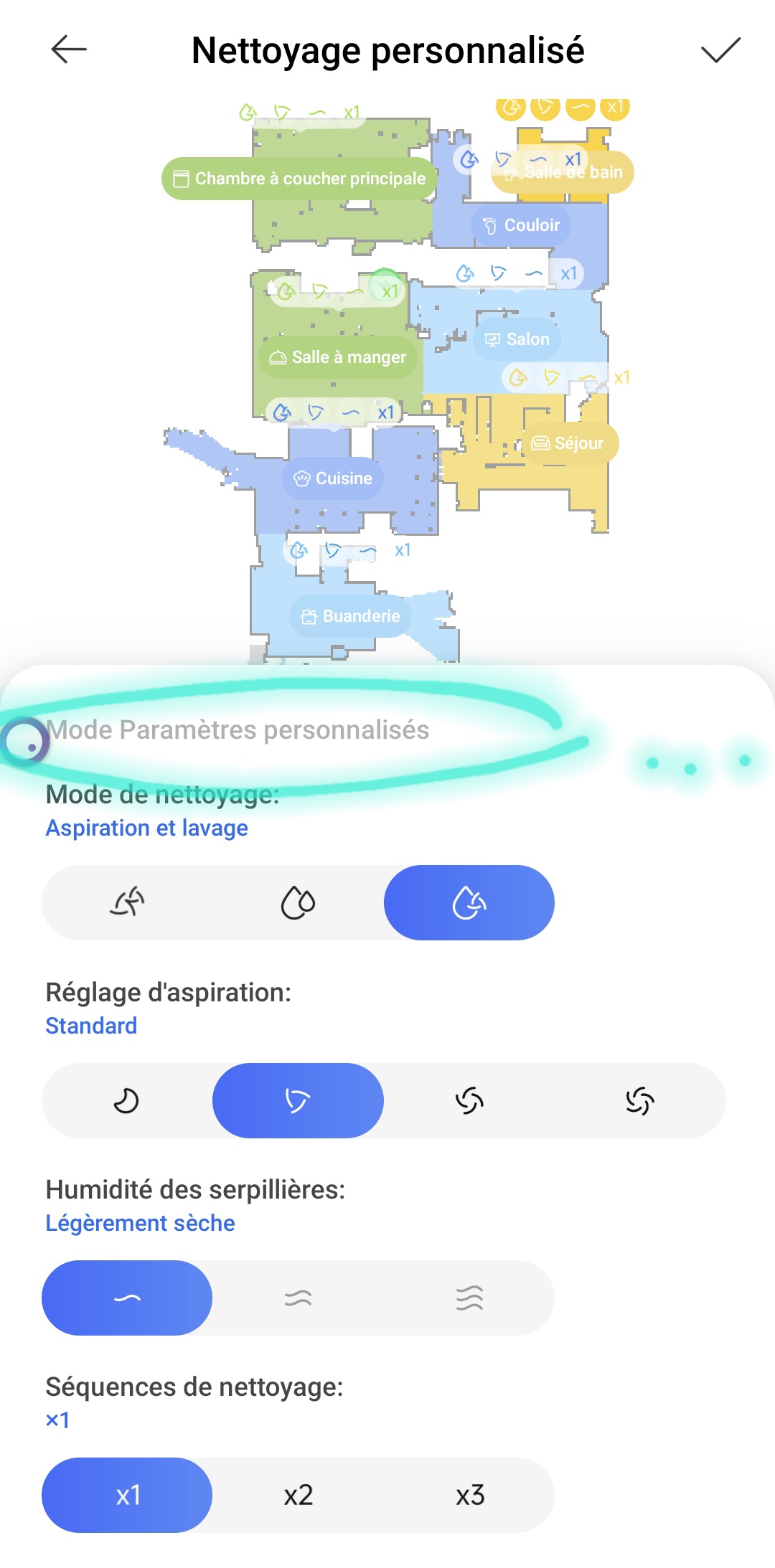
Task: Set suction to quiet moon mode
Action: (x=127, y=1100)
